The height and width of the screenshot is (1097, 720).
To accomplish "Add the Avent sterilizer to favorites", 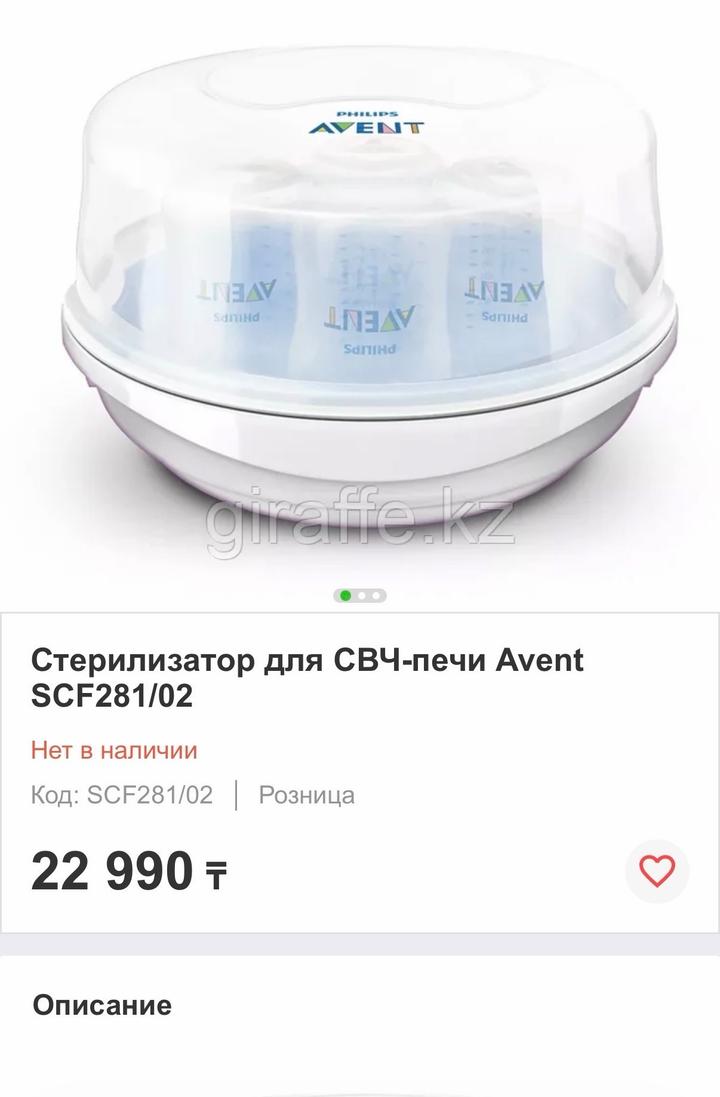I will coord(657,872).
